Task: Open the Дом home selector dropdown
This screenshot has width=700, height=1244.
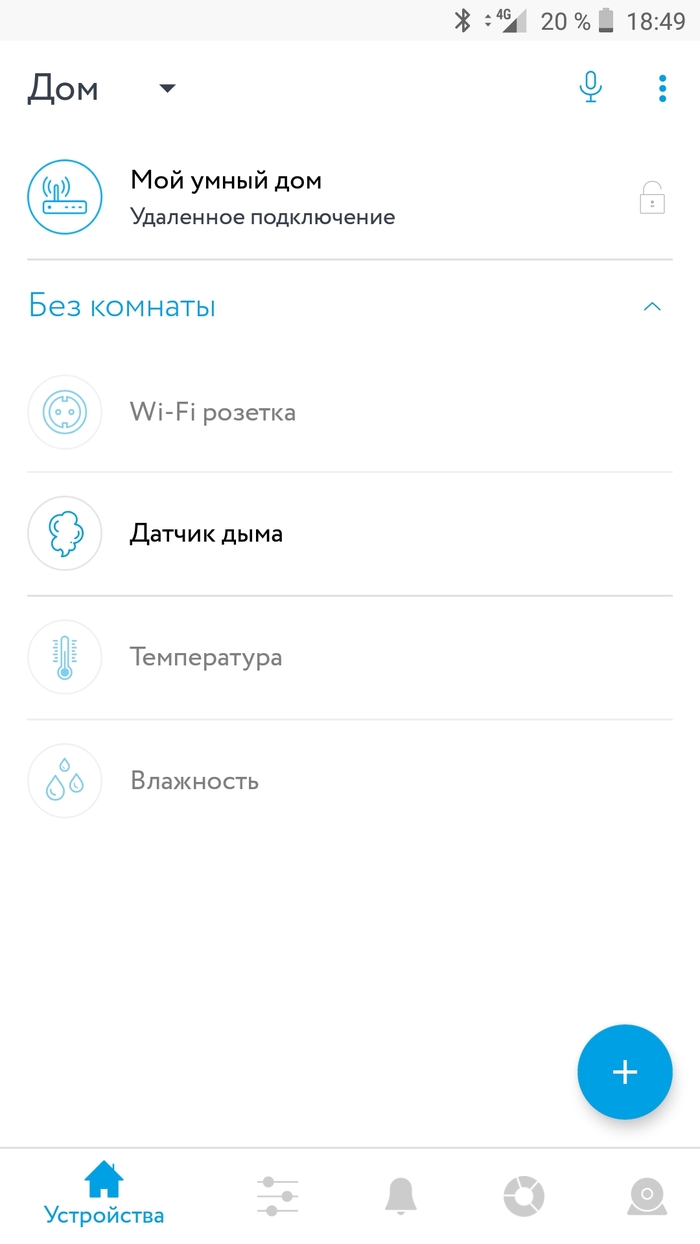Action: (x=167, y=89)
